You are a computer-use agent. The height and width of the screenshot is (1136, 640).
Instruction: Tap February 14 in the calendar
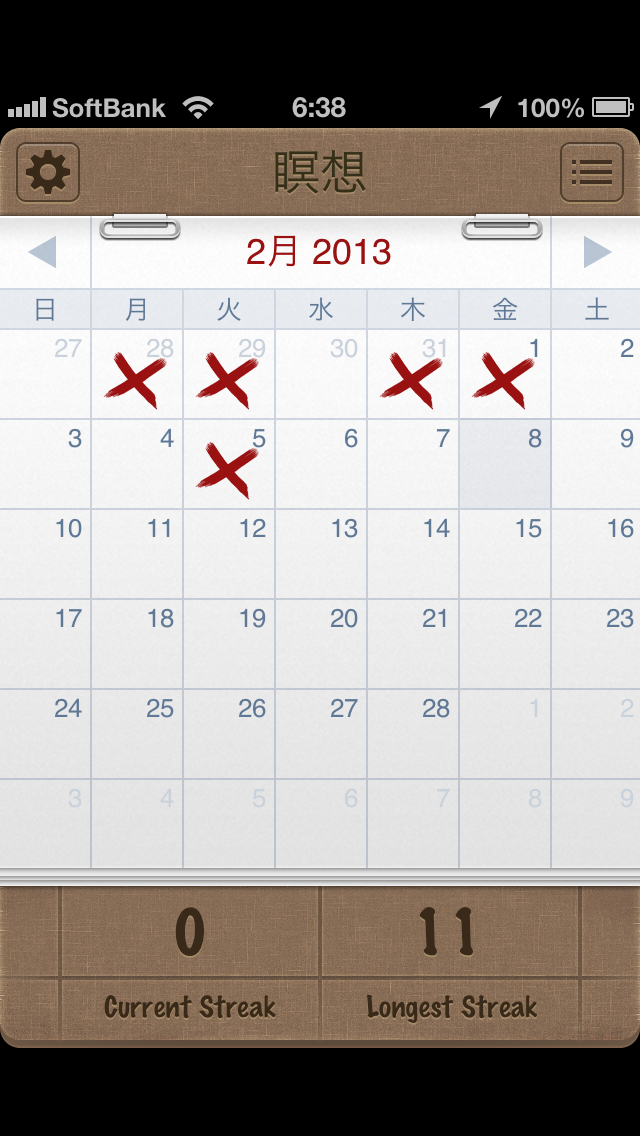tap(413, 554)
